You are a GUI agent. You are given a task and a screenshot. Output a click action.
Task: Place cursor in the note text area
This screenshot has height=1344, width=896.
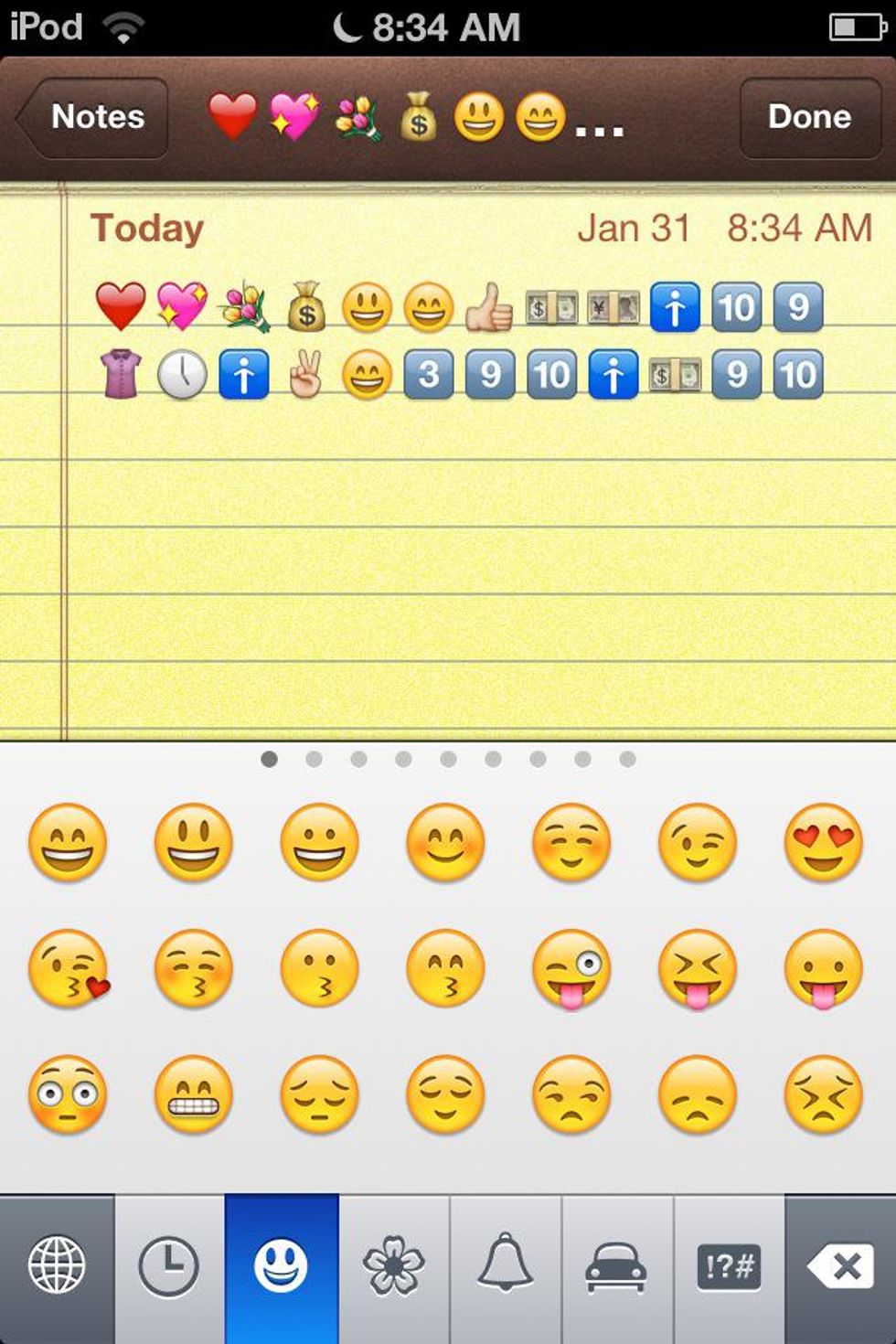click(x=457, y=549)
